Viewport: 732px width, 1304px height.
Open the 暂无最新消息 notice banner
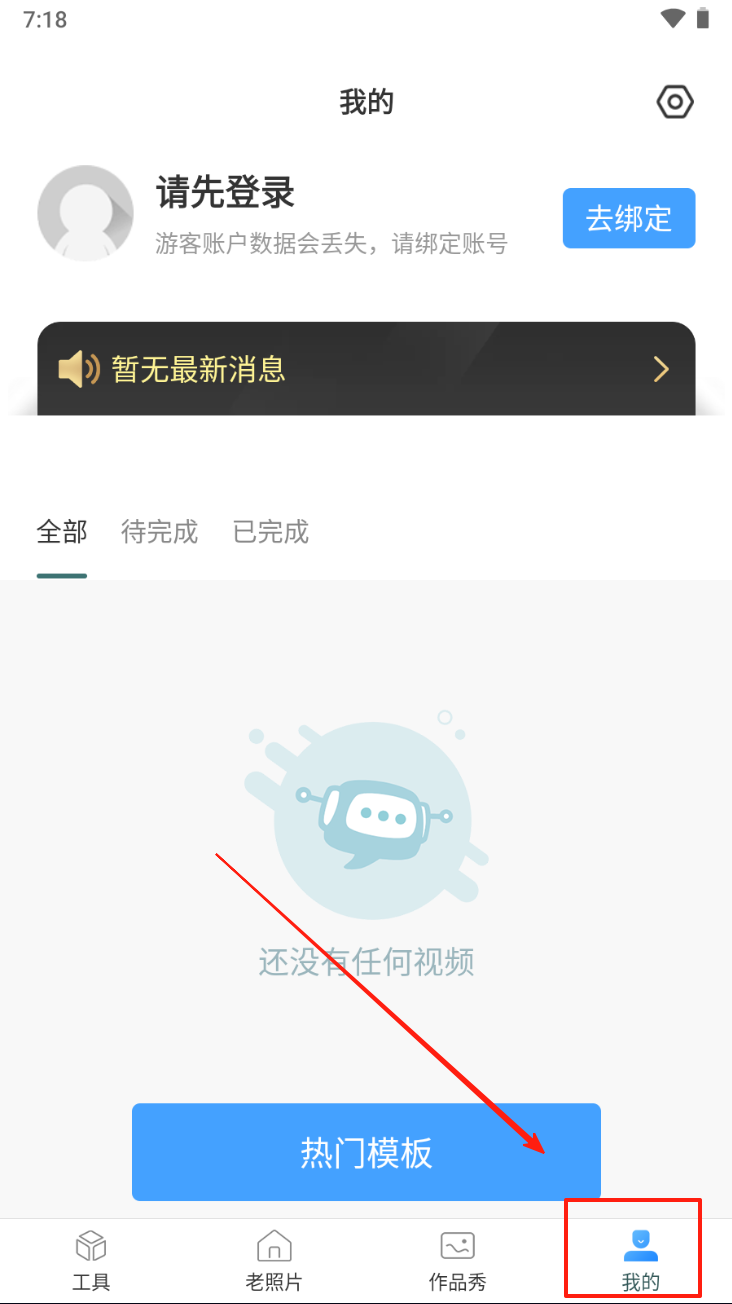tap(366, 369)
